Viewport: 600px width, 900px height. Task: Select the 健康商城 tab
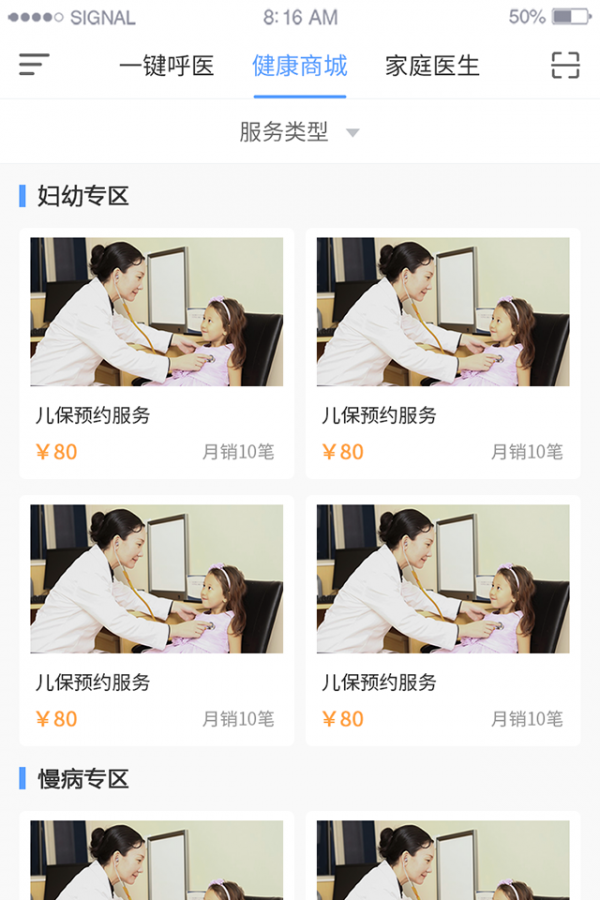(300, 66)
